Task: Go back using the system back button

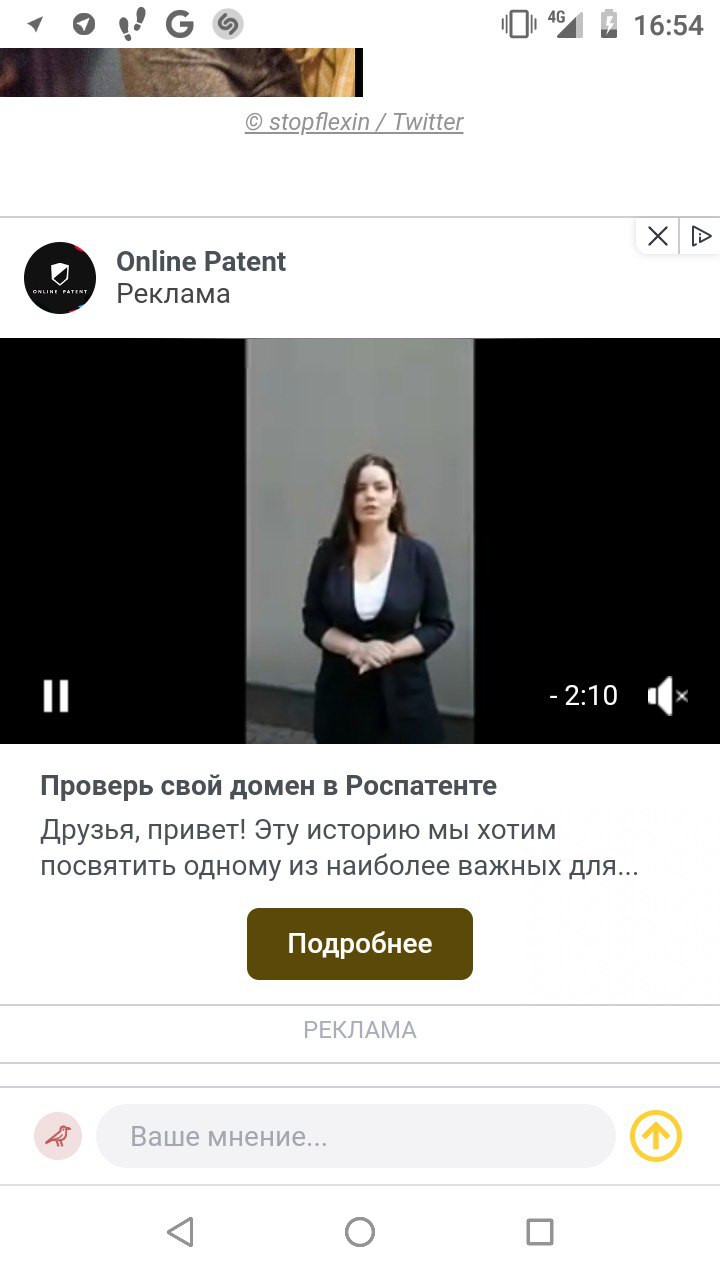Action: point(180,1232)
